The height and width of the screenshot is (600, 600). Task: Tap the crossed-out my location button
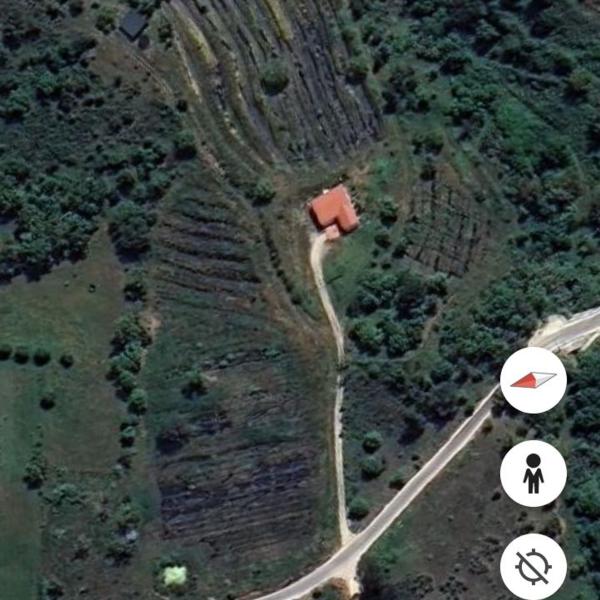(x=533, y=566)
